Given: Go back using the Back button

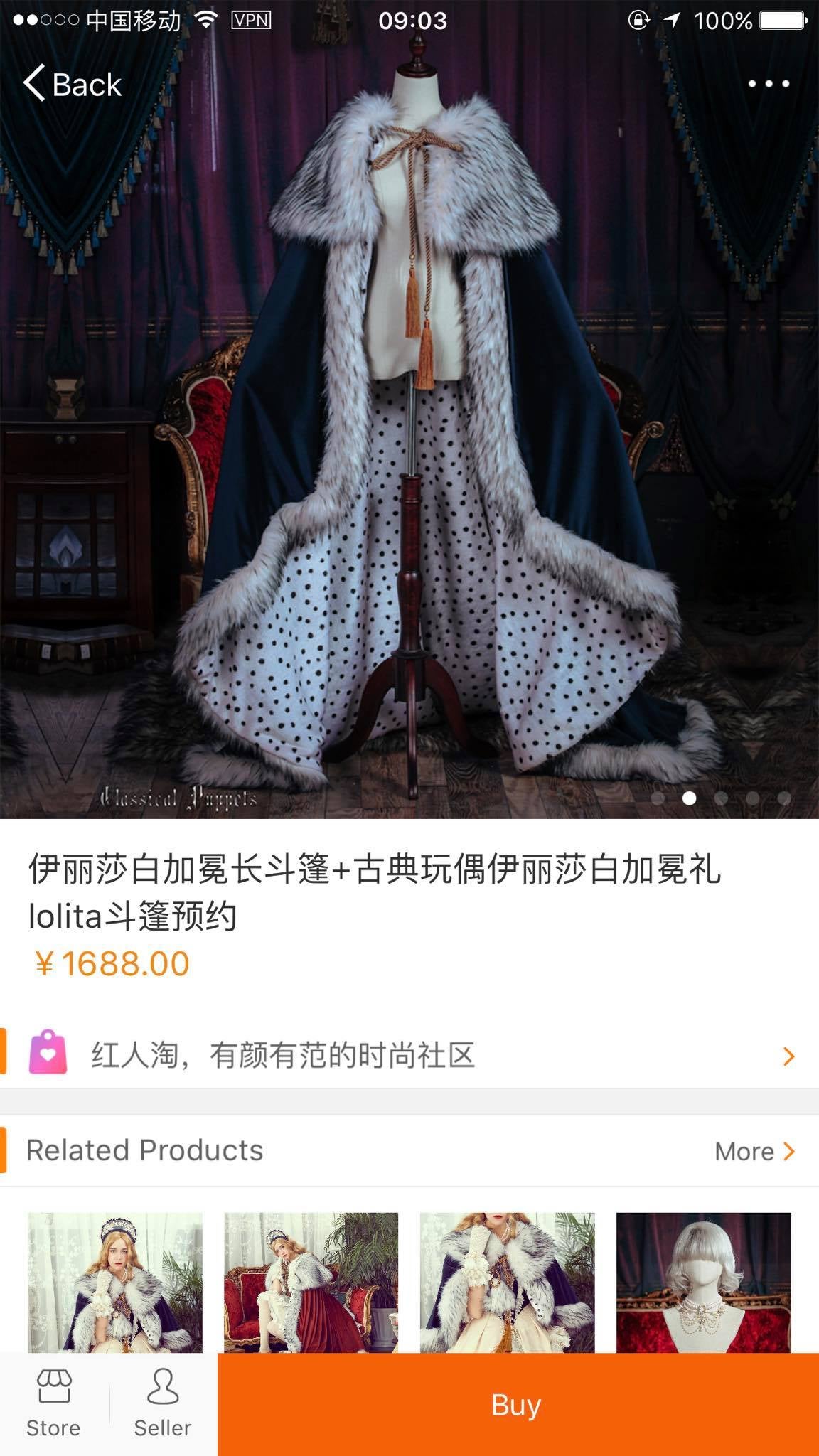Looking at the screenshot, I should pos(73,84).
